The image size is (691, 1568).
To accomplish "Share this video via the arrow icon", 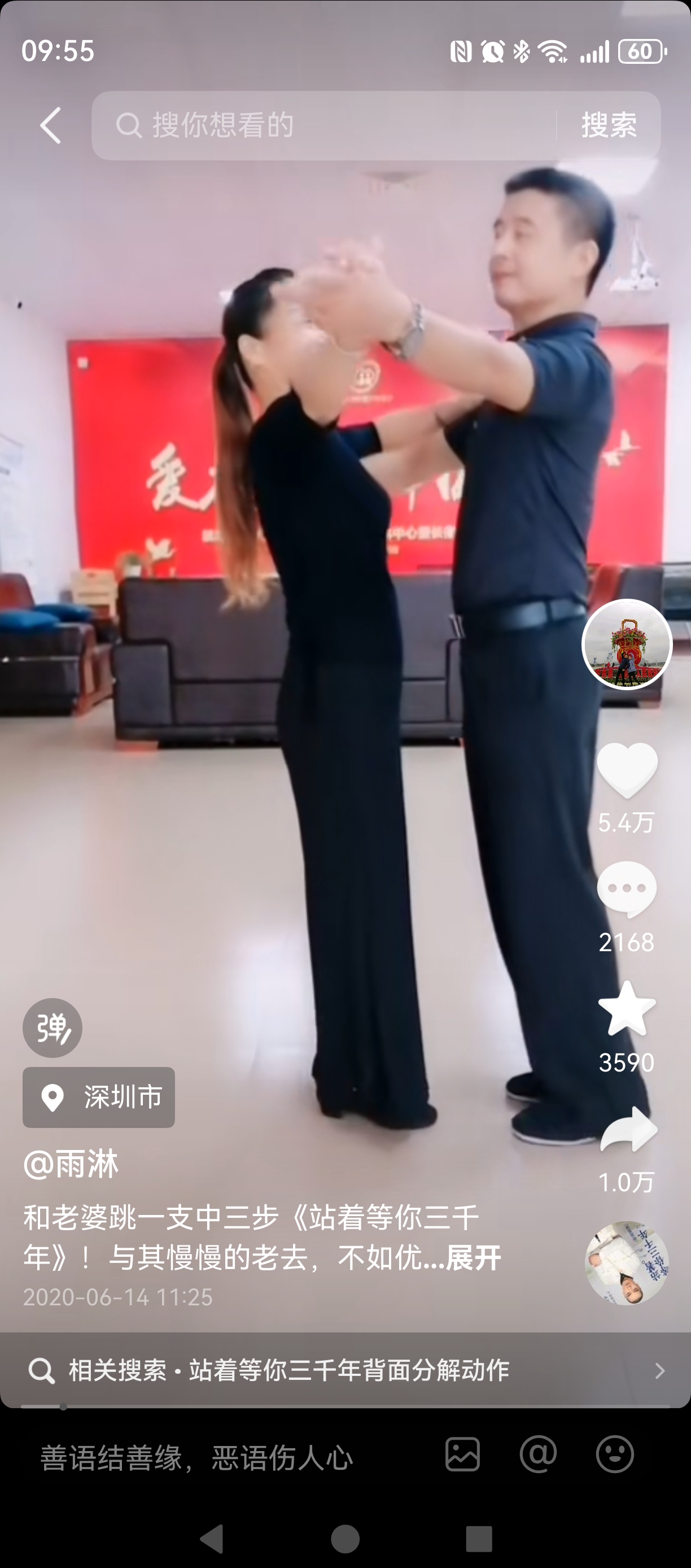I will [x=628, y=1130].
